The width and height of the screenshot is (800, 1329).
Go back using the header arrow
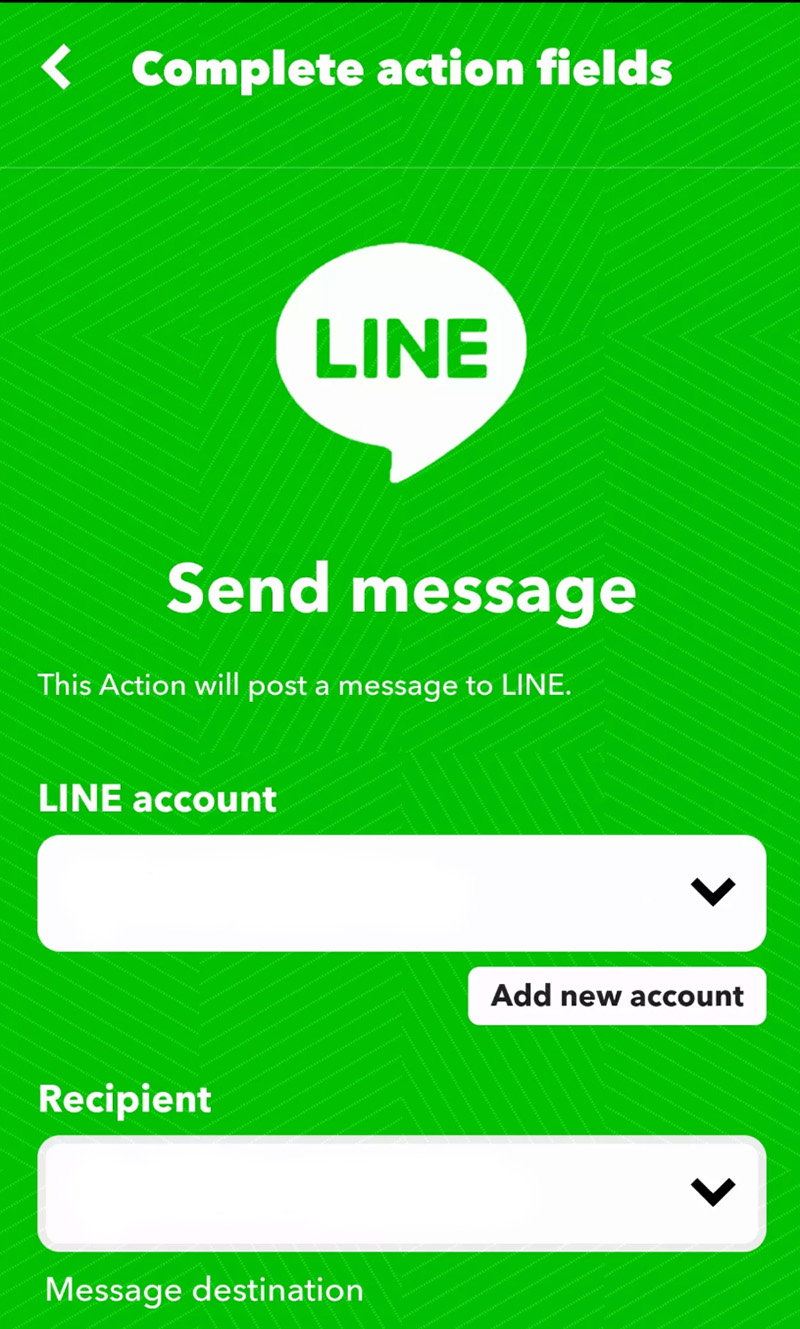point(57,69)
